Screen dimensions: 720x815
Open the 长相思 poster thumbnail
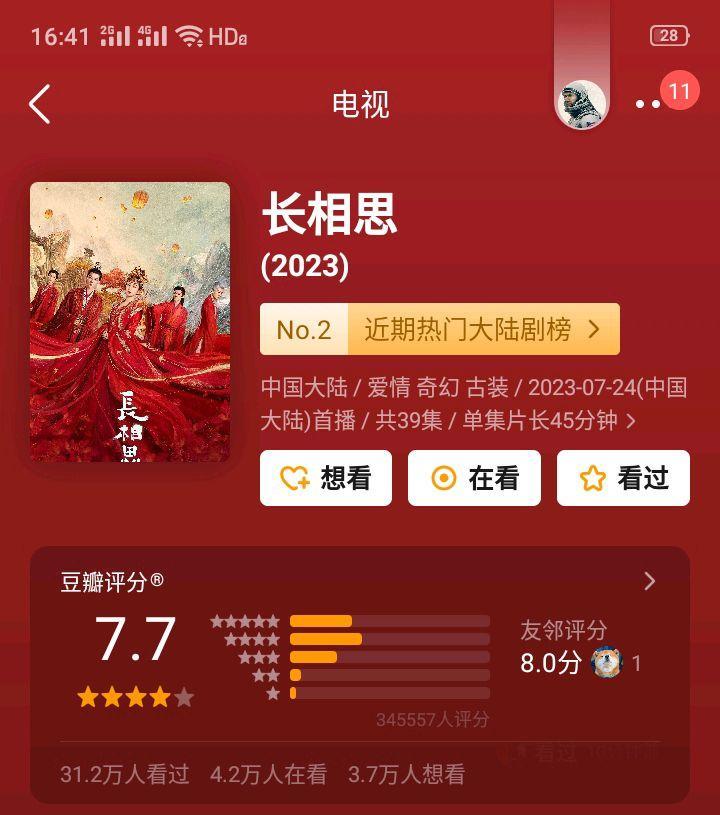point(129,320)
